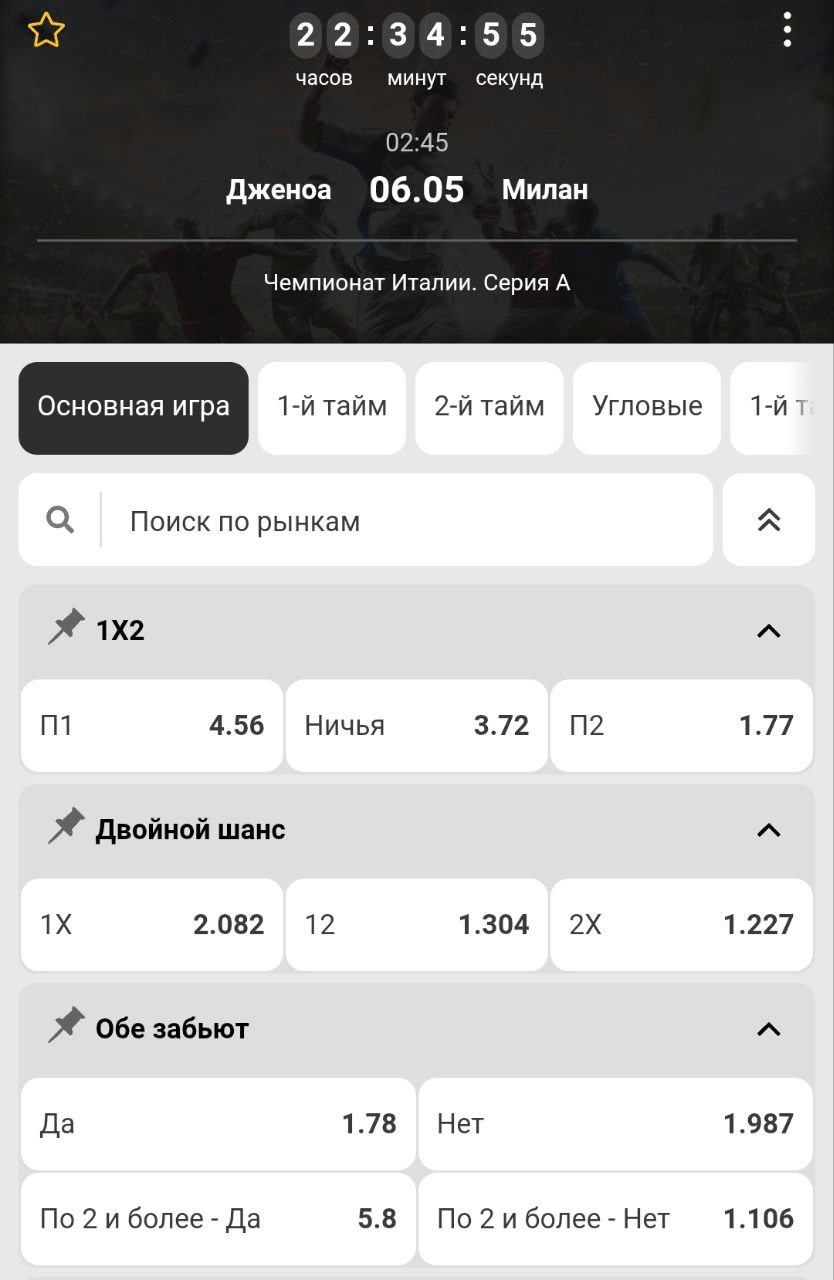Viewport: 834px width, 1280px height.
Task: Bet Да on both teams scoring 1.78
Action: [218, 1124]
